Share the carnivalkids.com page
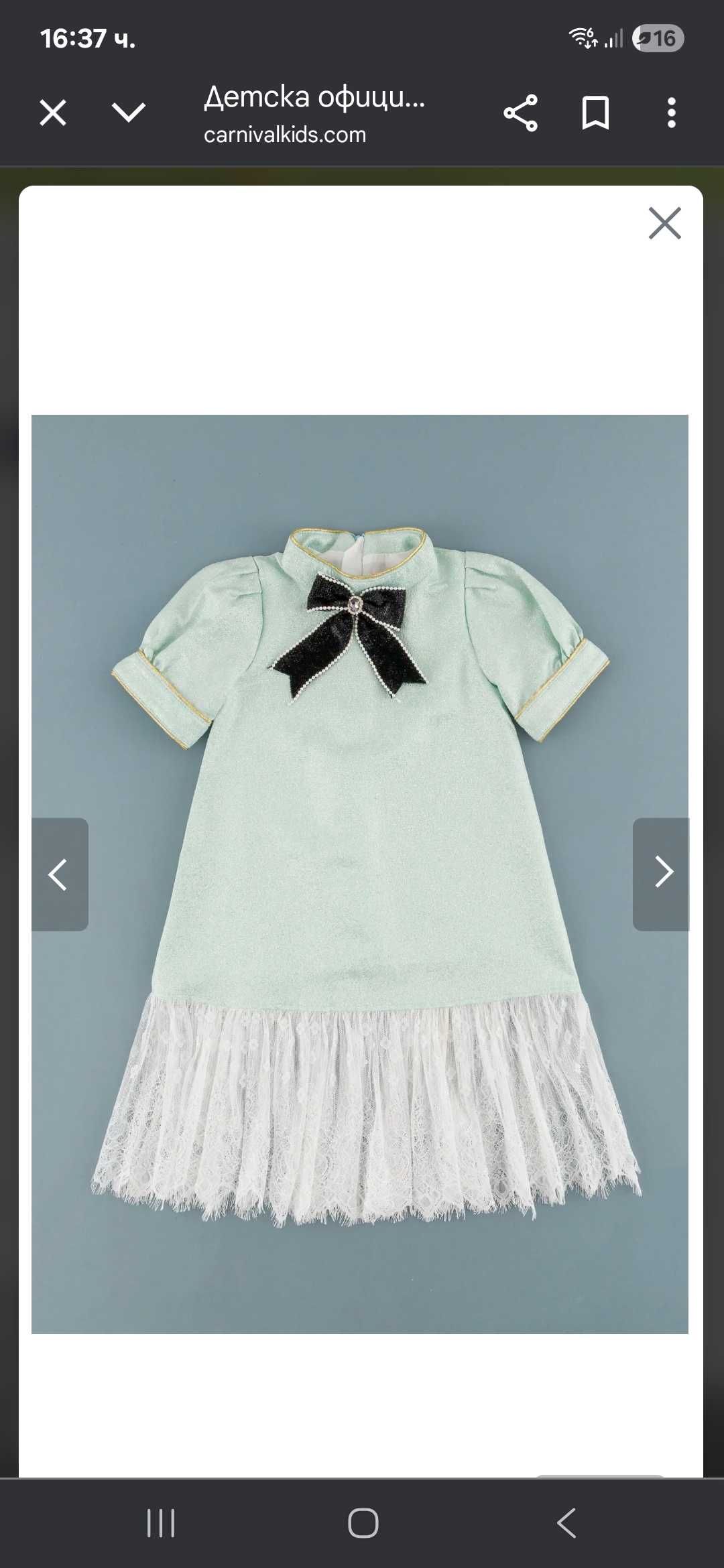 (x=521, y=113)
